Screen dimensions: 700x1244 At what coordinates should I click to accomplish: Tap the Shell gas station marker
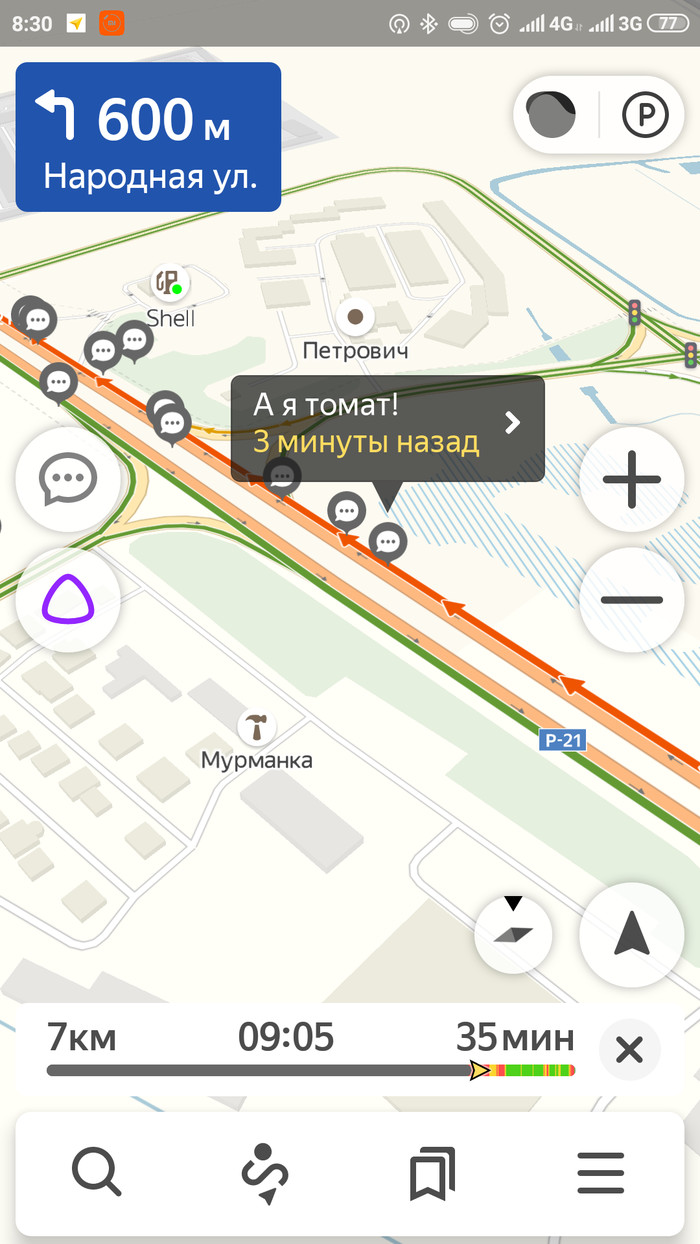(x=170, y=284)
